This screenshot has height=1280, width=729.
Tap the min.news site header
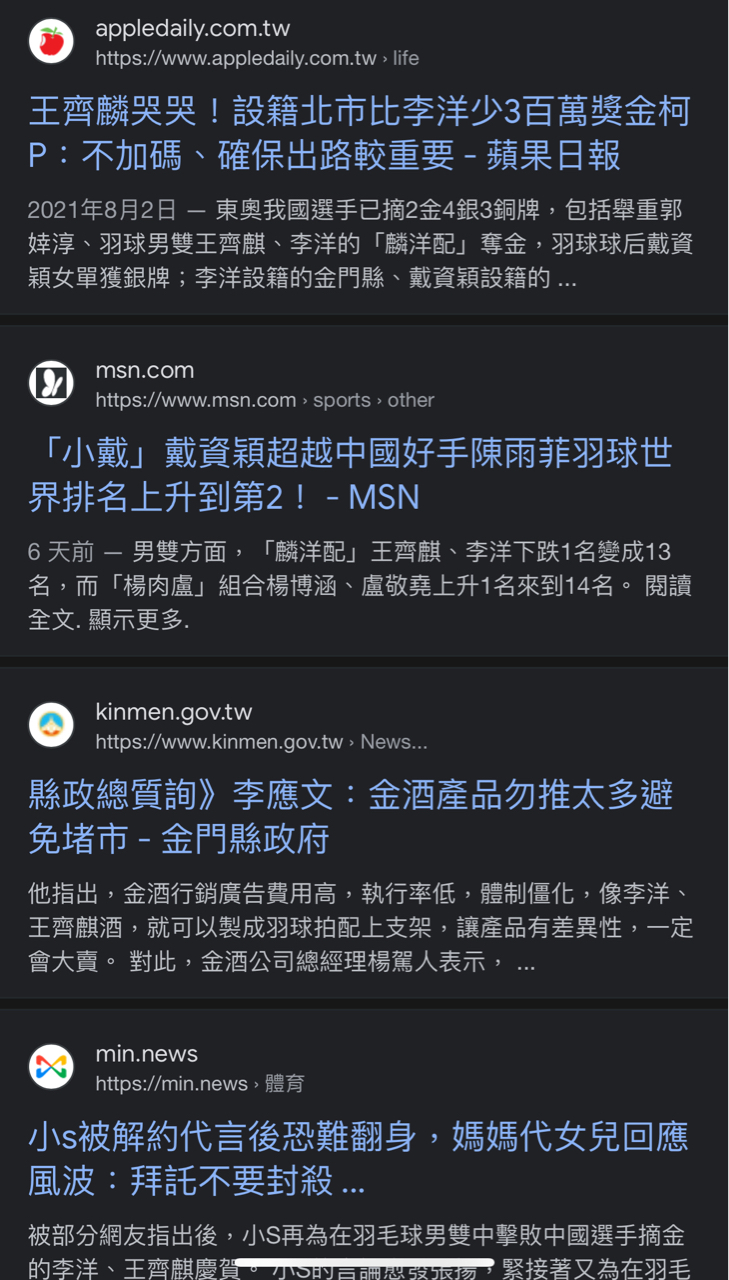[x=166, y=1068]
